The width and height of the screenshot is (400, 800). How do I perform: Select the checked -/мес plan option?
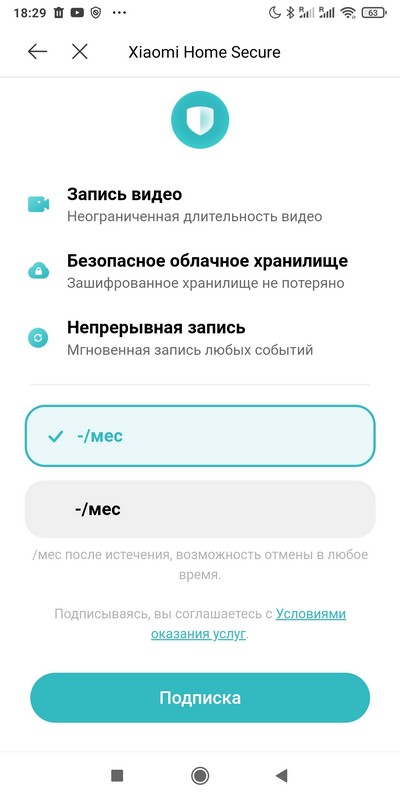pyautogui.click(x=200, y=436)
